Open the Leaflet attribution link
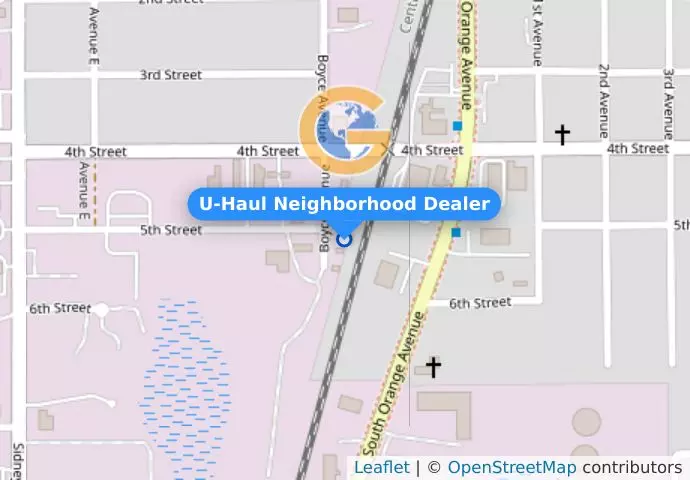Viewport: 690px width, 480px height. [x=381, y=467]
